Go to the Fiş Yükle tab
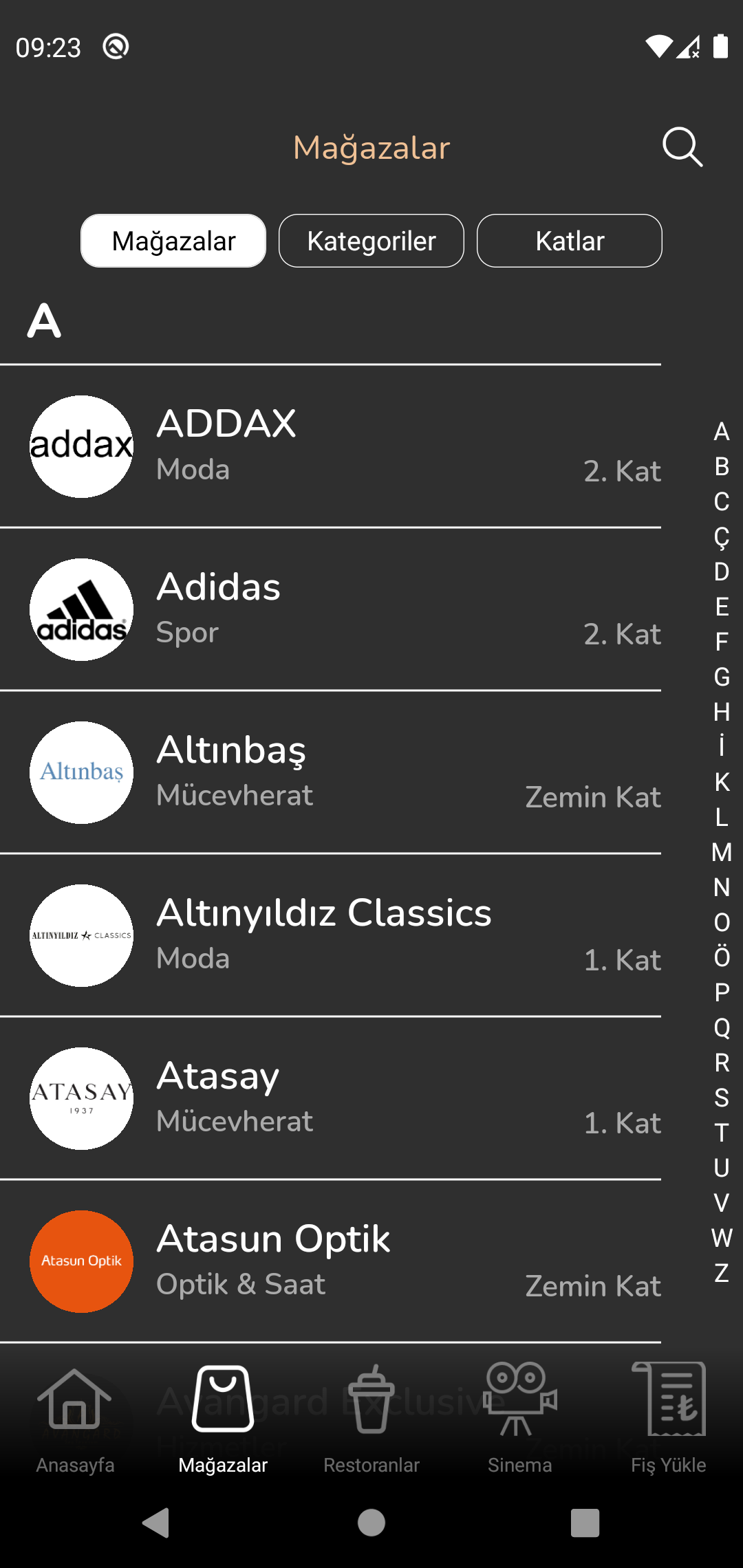This screenshot has height=1568, width=743. coord(669,1418)
